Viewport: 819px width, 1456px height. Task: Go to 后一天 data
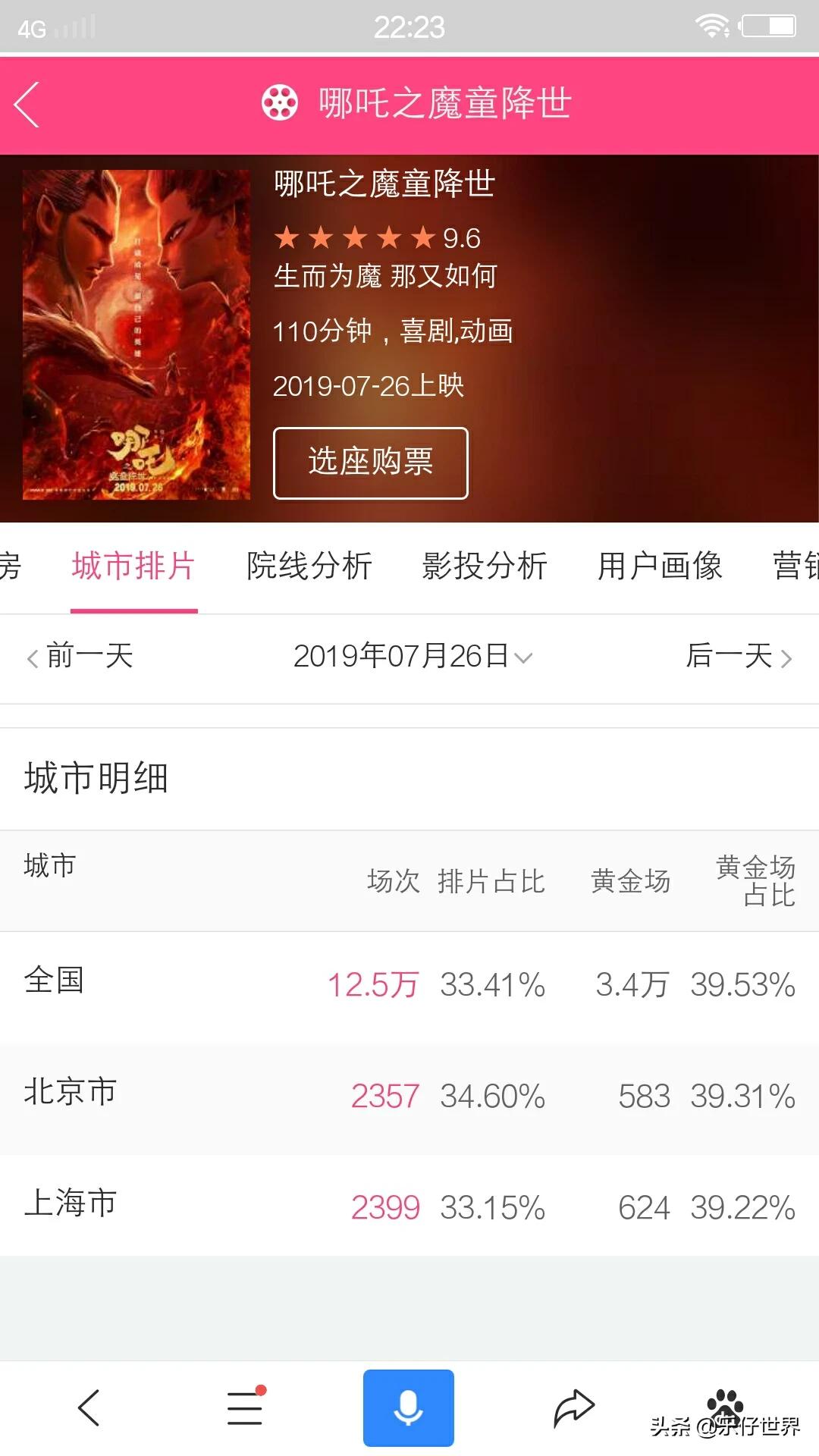tap(739, 656)
